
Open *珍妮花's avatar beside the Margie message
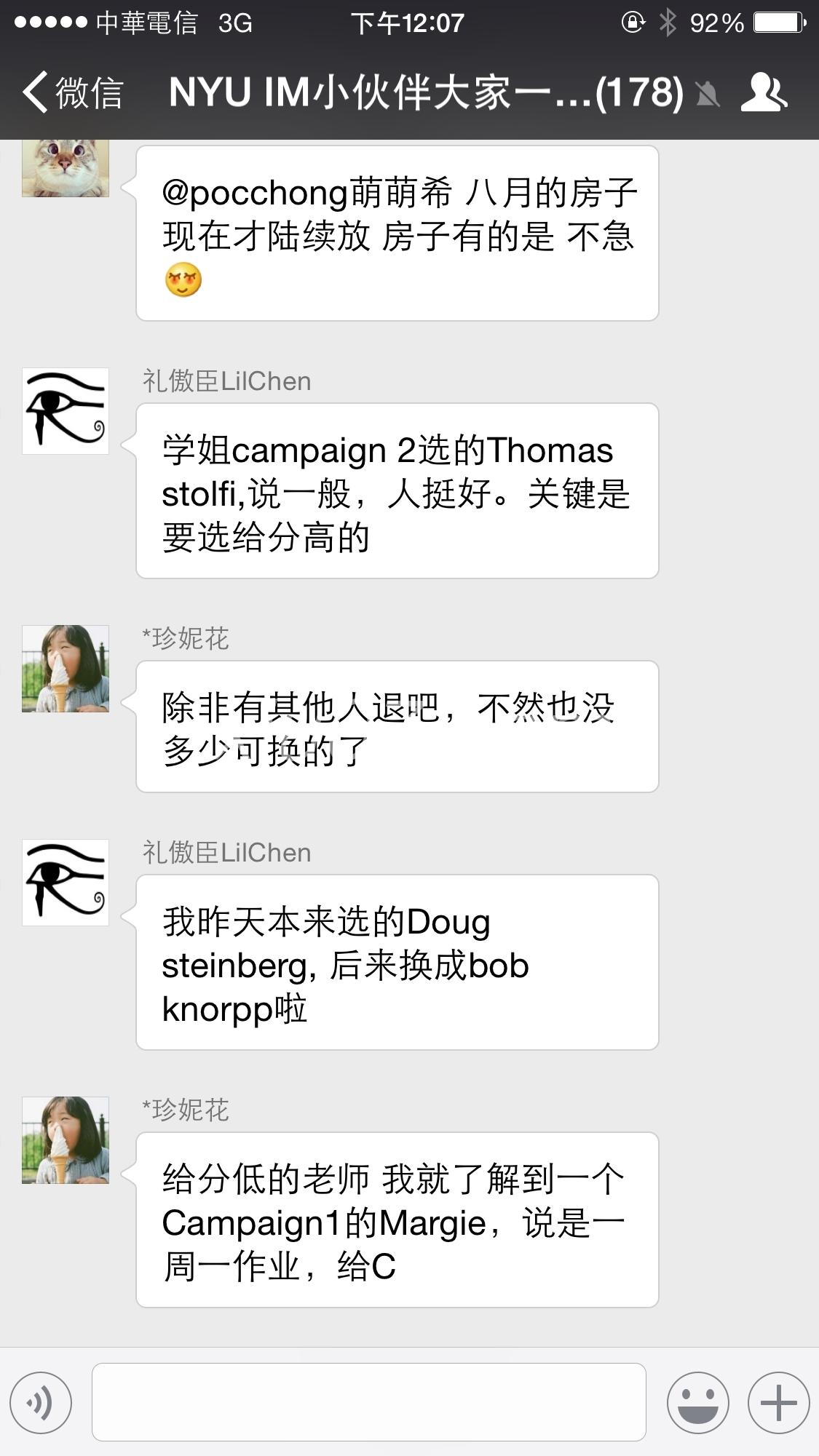click(66, 1140)
